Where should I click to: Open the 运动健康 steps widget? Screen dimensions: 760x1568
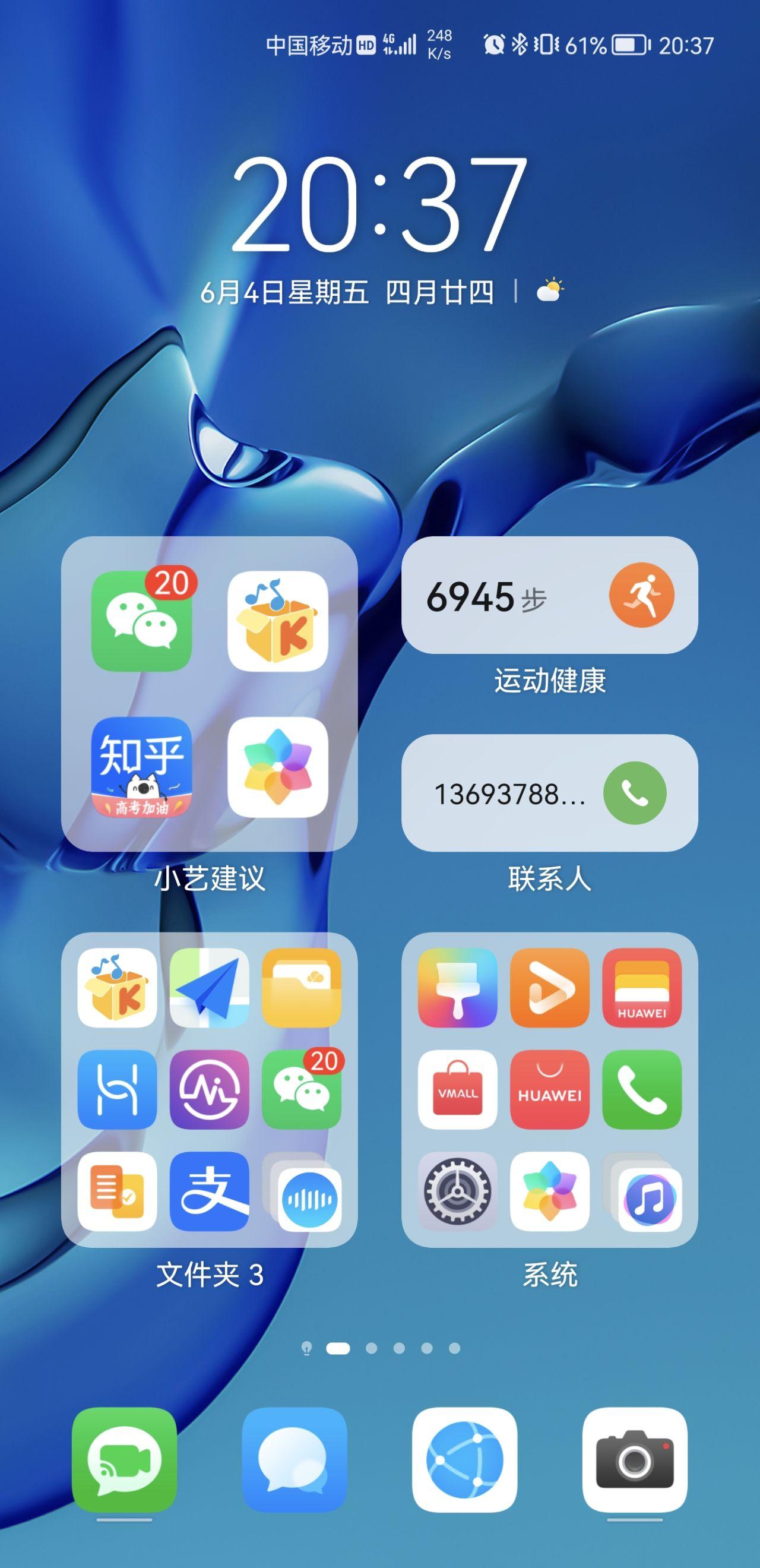549,595
